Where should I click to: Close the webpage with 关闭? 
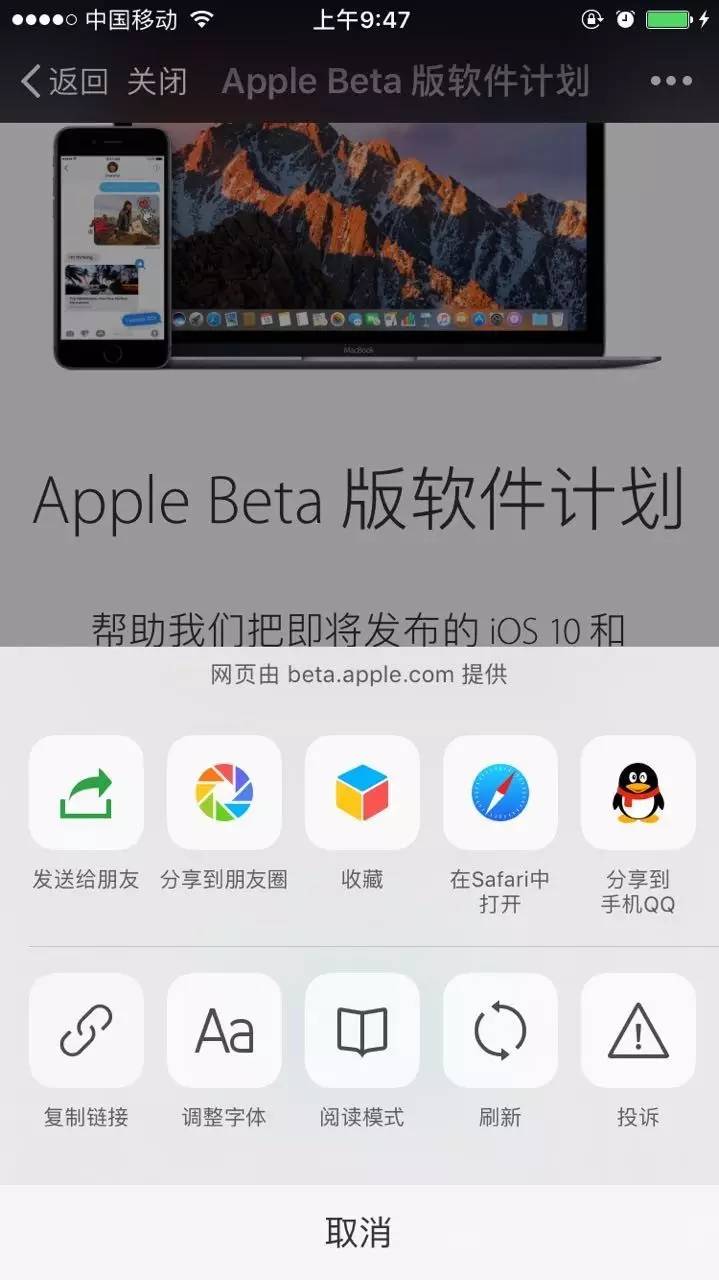point(157,82)
